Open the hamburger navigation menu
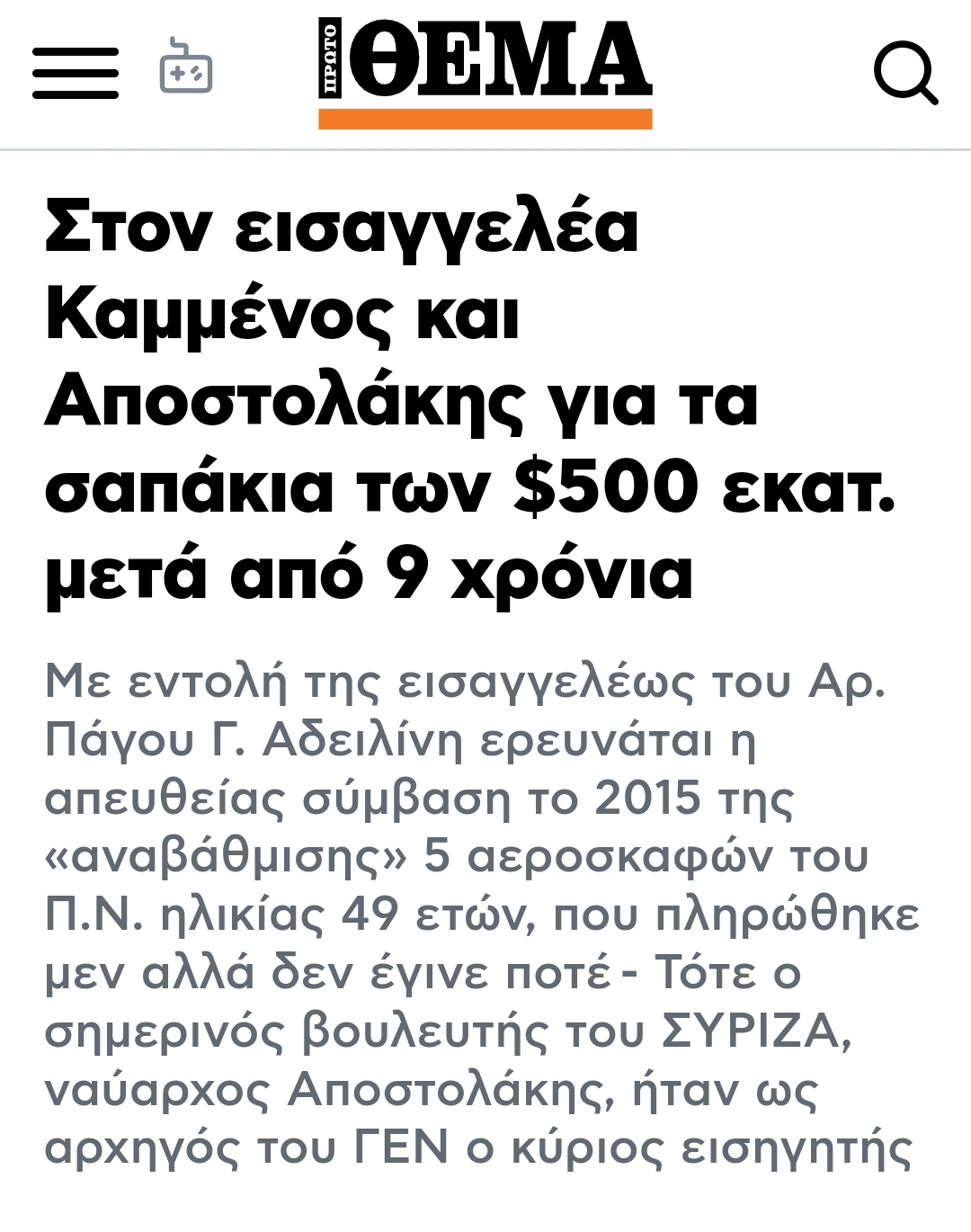Screen dimensions: 971x1232 point(76,72)
